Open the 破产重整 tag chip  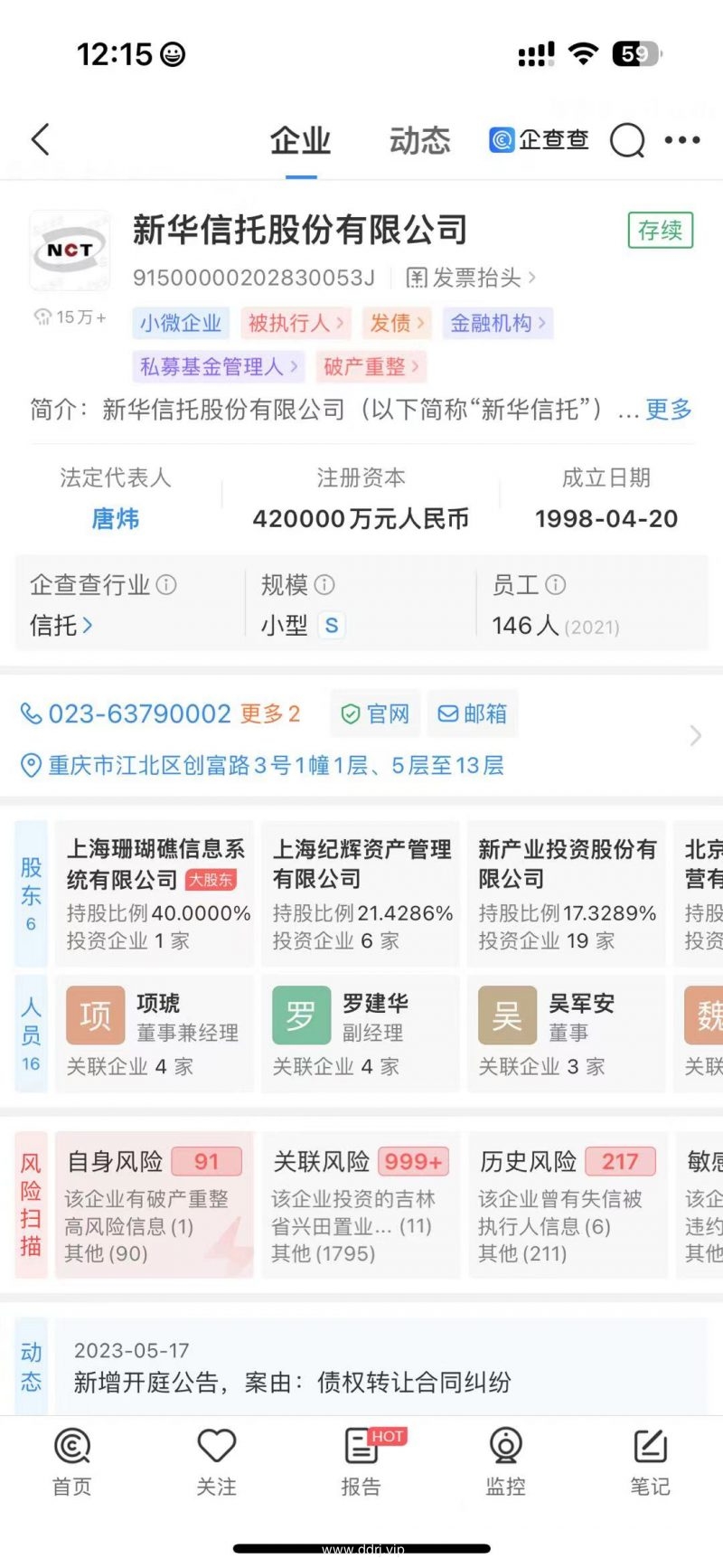coord(371,366)
